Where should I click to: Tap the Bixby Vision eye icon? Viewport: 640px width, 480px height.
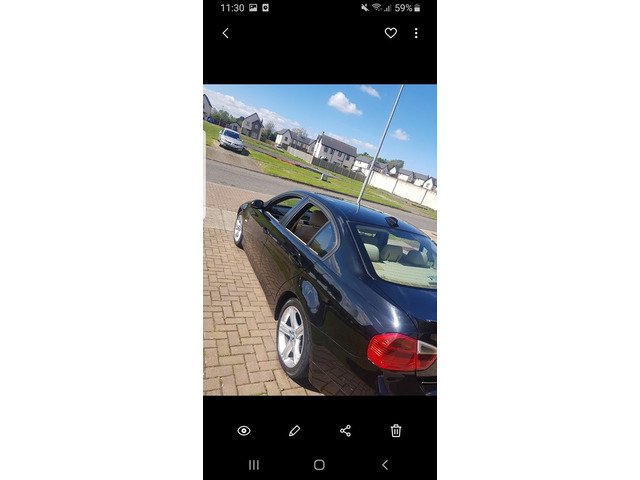244,430
